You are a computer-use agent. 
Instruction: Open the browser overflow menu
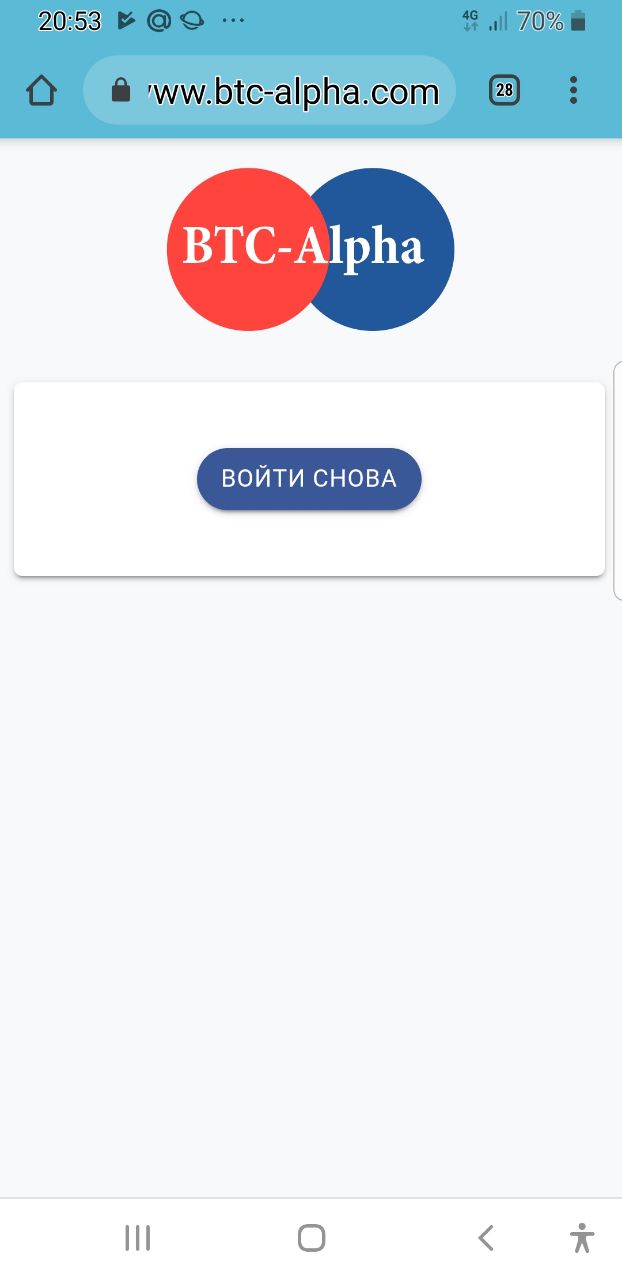coord(573,91)
